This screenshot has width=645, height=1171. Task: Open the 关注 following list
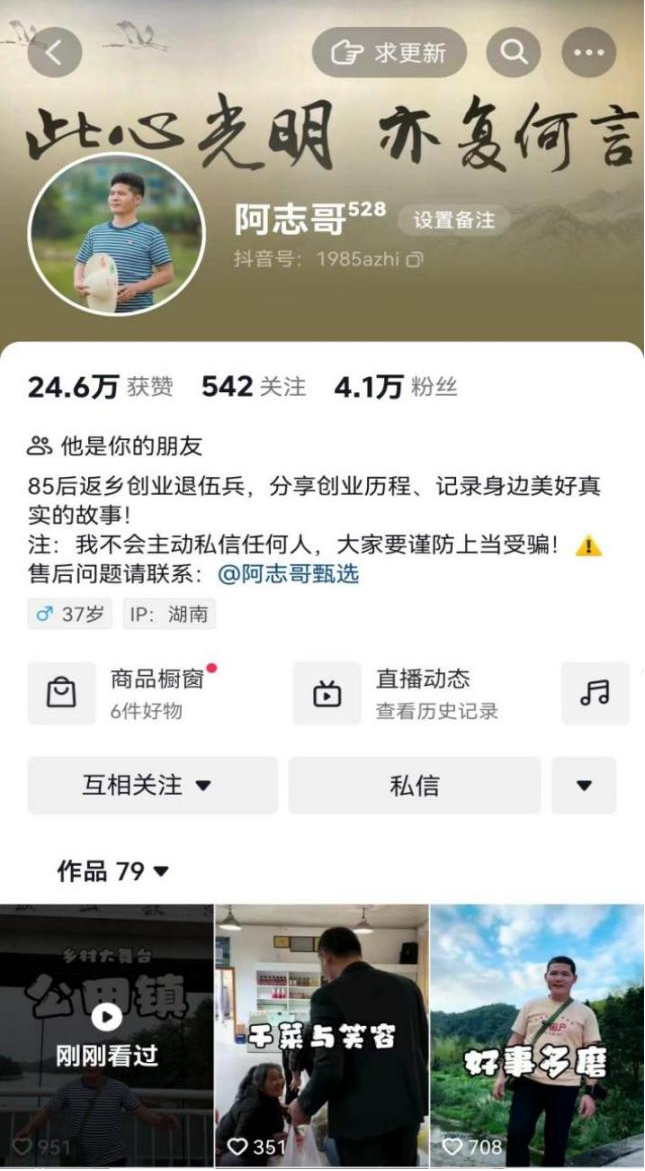pyautogui.click(x=254, y=387)
